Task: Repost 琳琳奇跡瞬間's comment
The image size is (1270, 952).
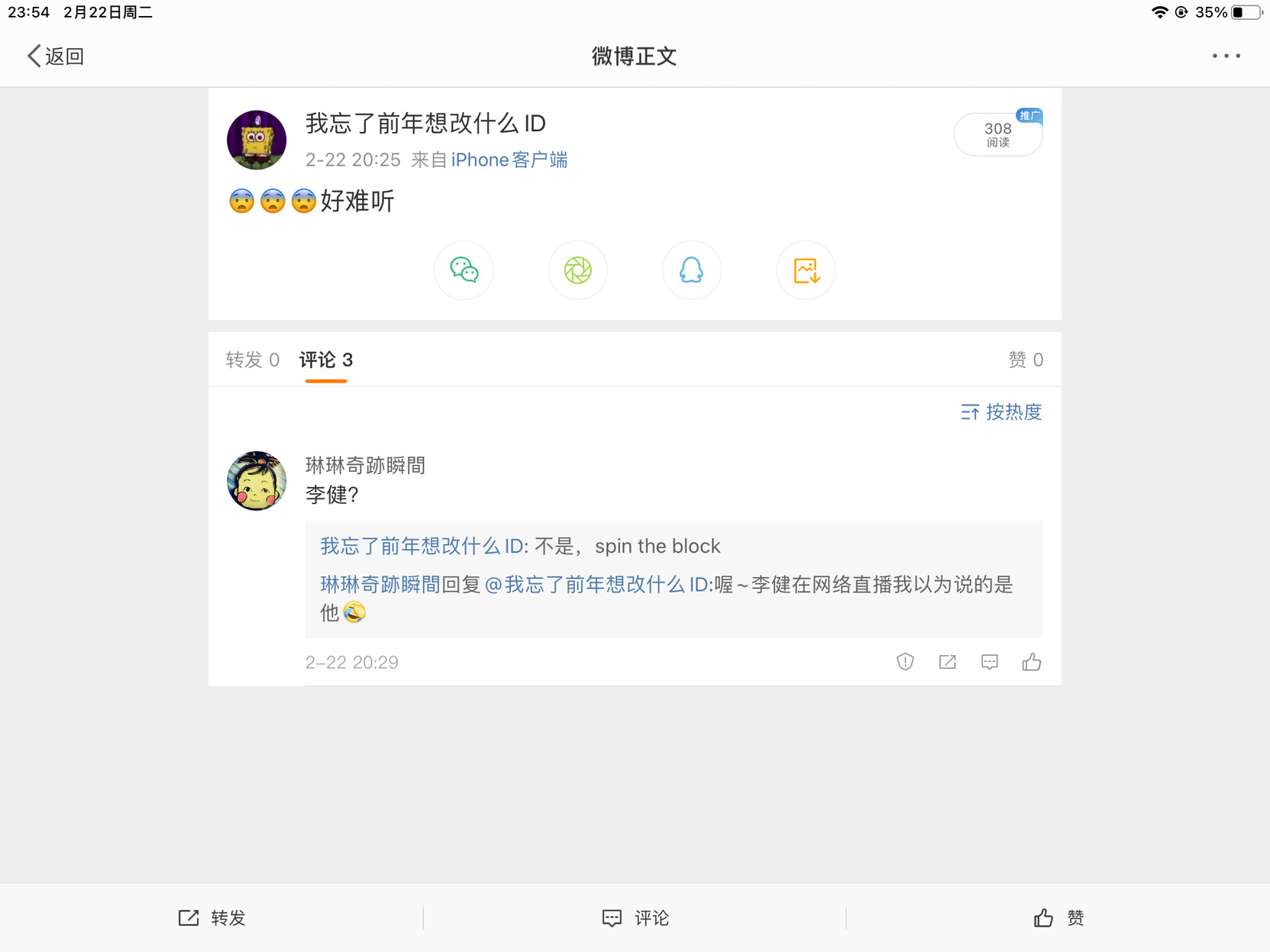Action: 947,662
